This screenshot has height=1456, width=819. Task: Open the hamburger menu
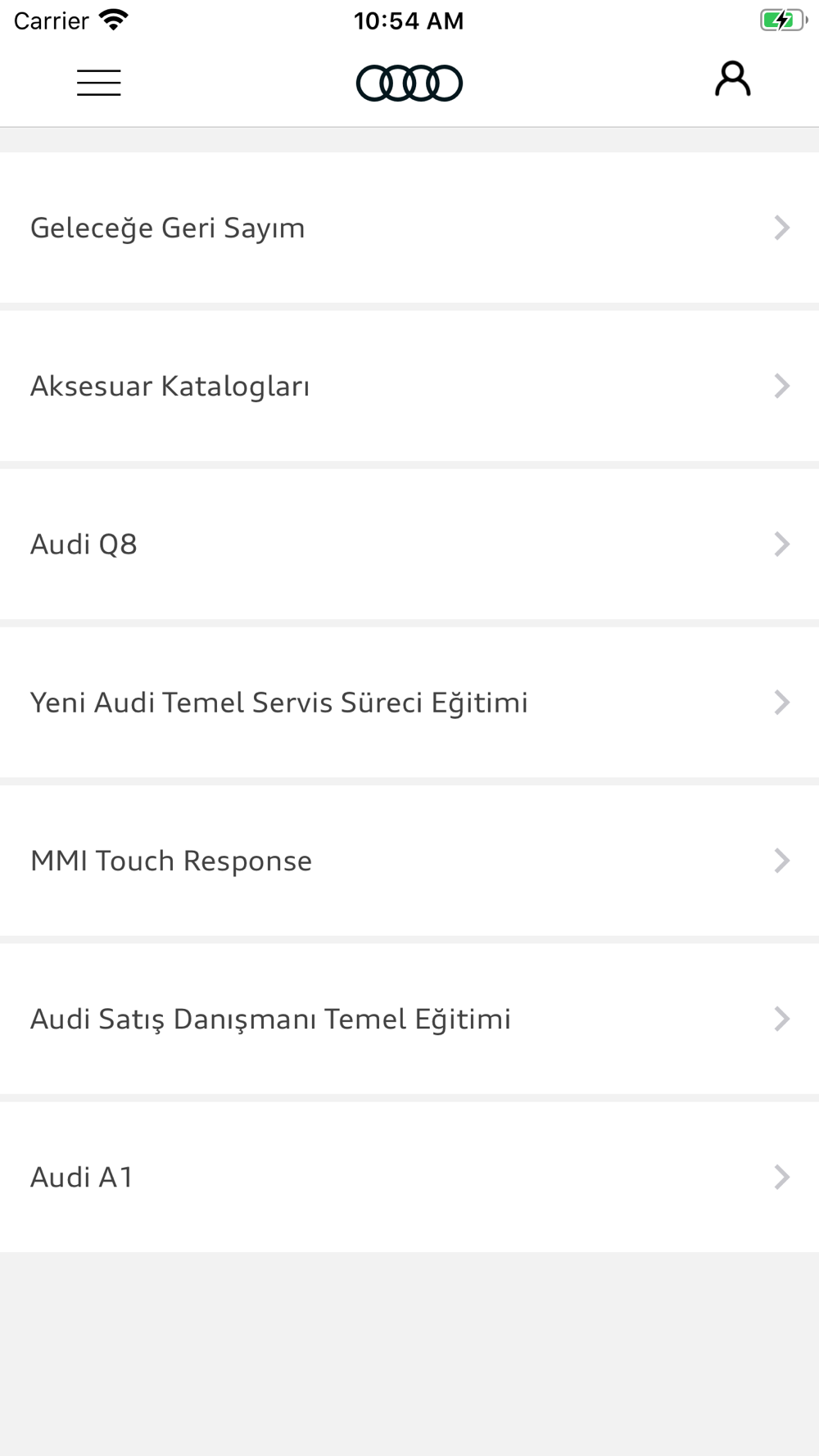coord(99,83)
